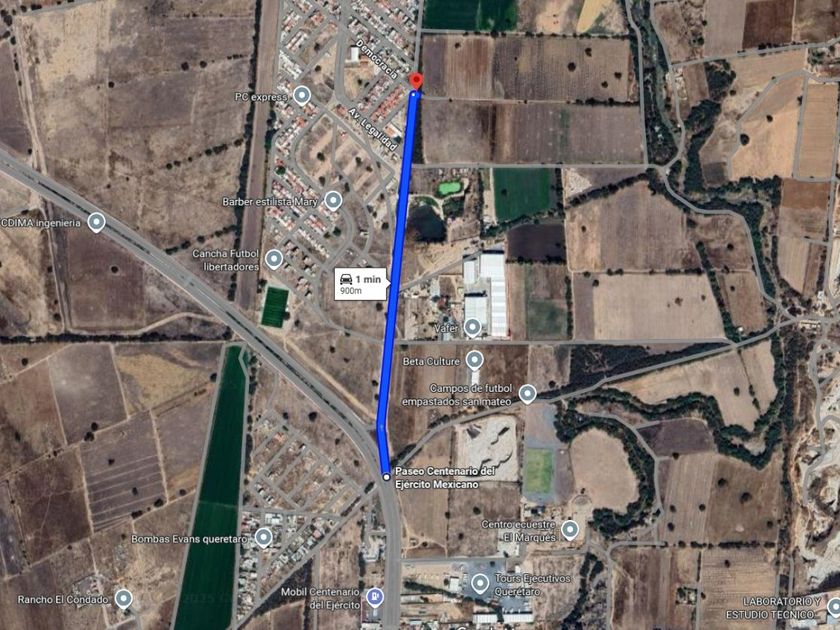Open the Laboratorio y Estudio Técnico marker
The width and height of the screenshot is (840, 630).
tap(833, 607)
